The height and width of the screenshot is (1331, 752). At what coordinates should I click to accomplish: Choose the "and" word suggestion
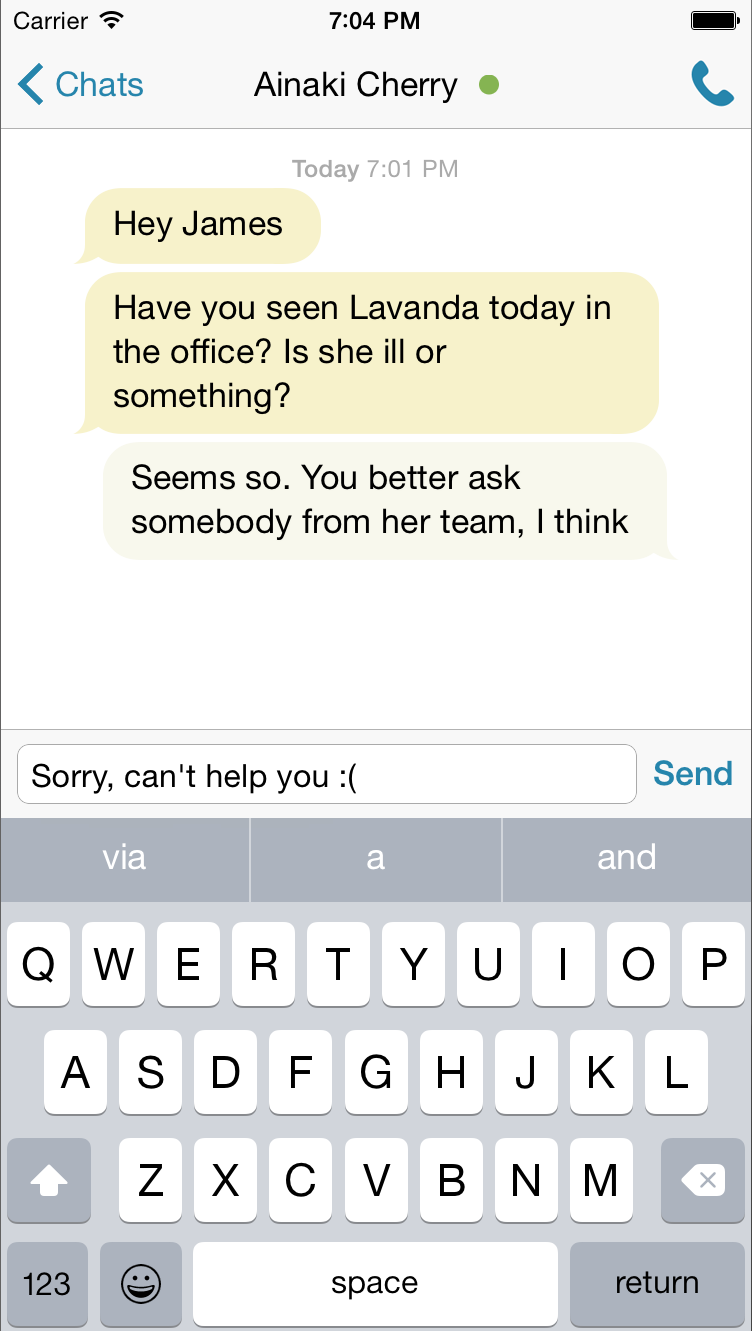pos(627,858)
